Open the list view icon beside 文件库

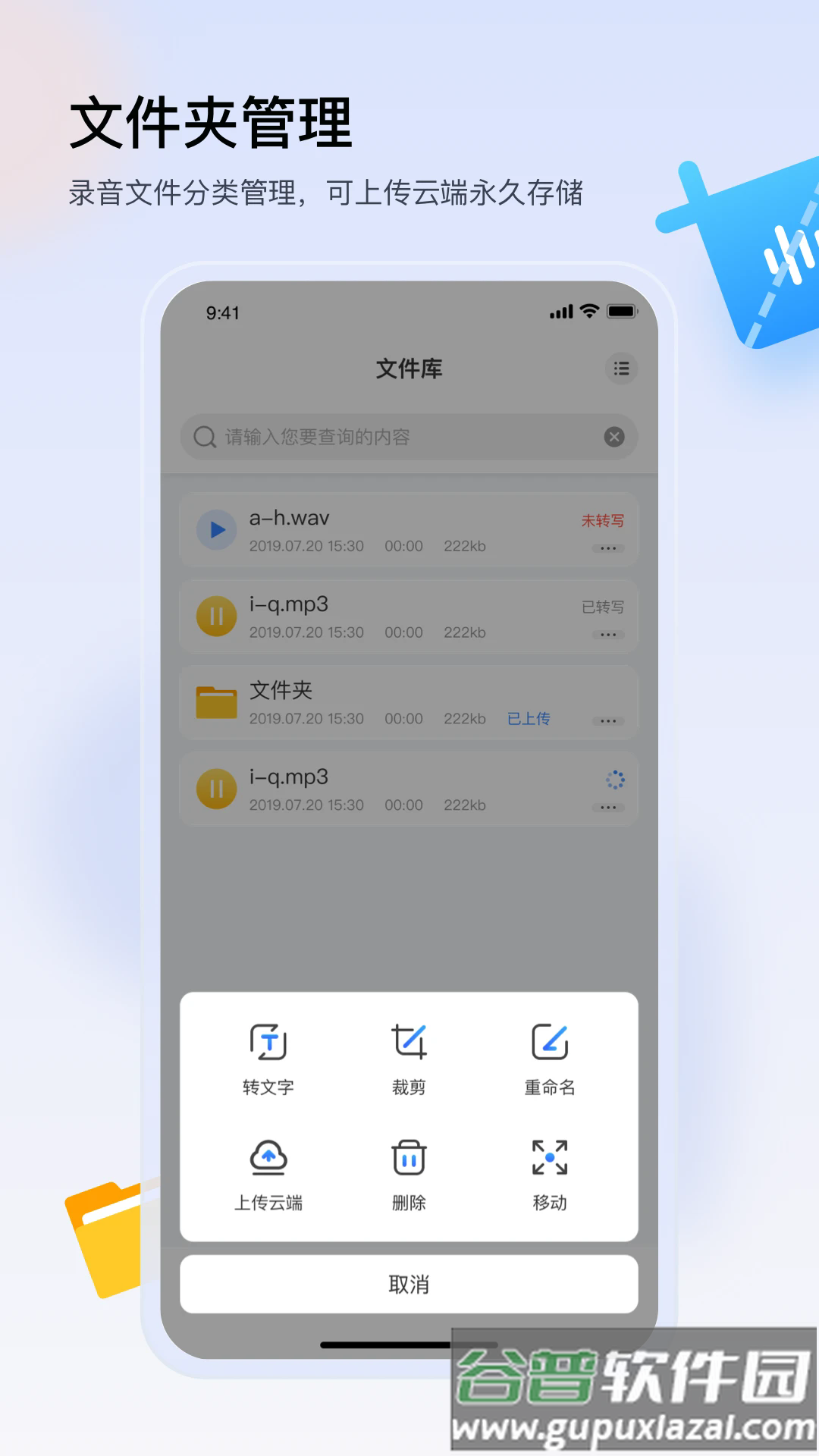click(x=622, y=369)
